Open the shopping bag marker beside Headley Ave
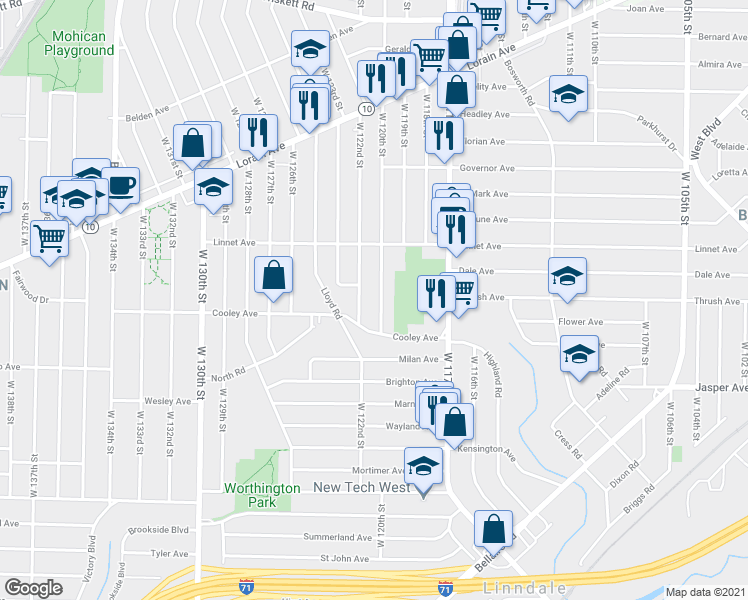Viewport: 748px width, 600px height. [456, 91]
